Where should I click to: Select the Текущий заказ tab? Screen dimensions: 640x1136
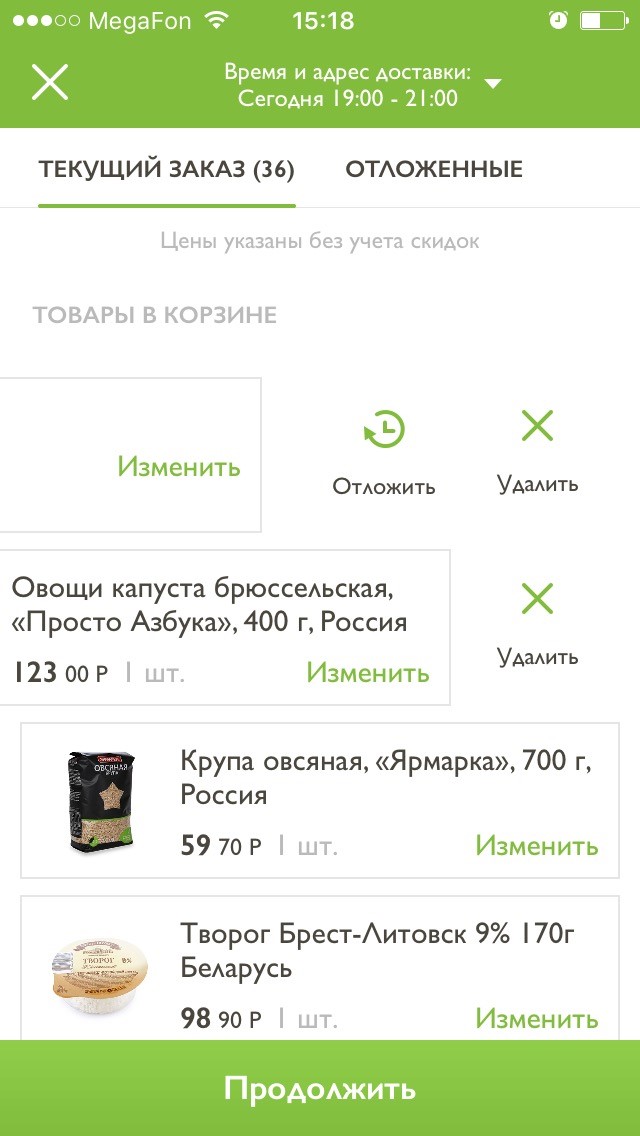tap(166, 169)
